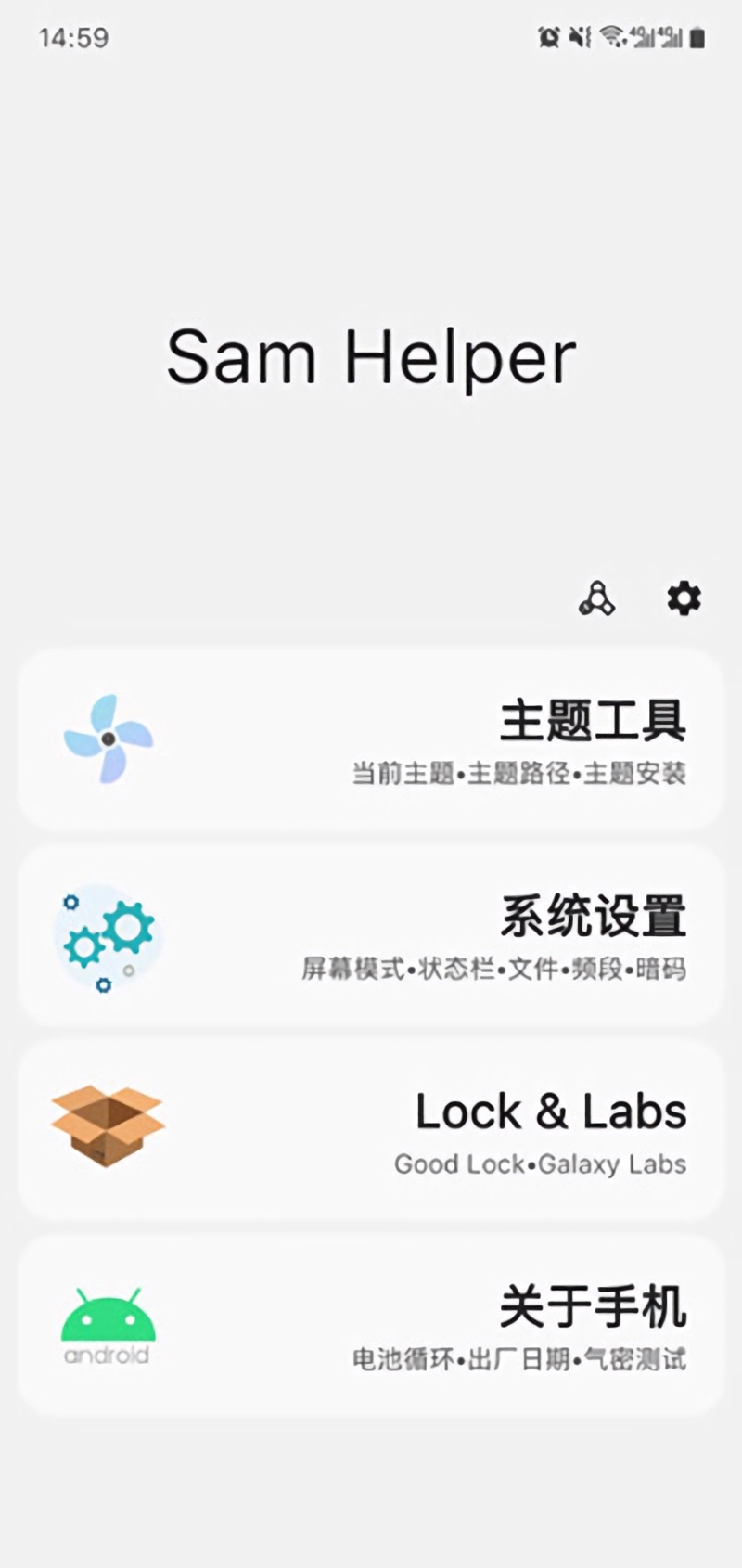This screenshot has height=1568, width=742.
Task: Select the battery indicator icon
Action: tap(702, 37)
